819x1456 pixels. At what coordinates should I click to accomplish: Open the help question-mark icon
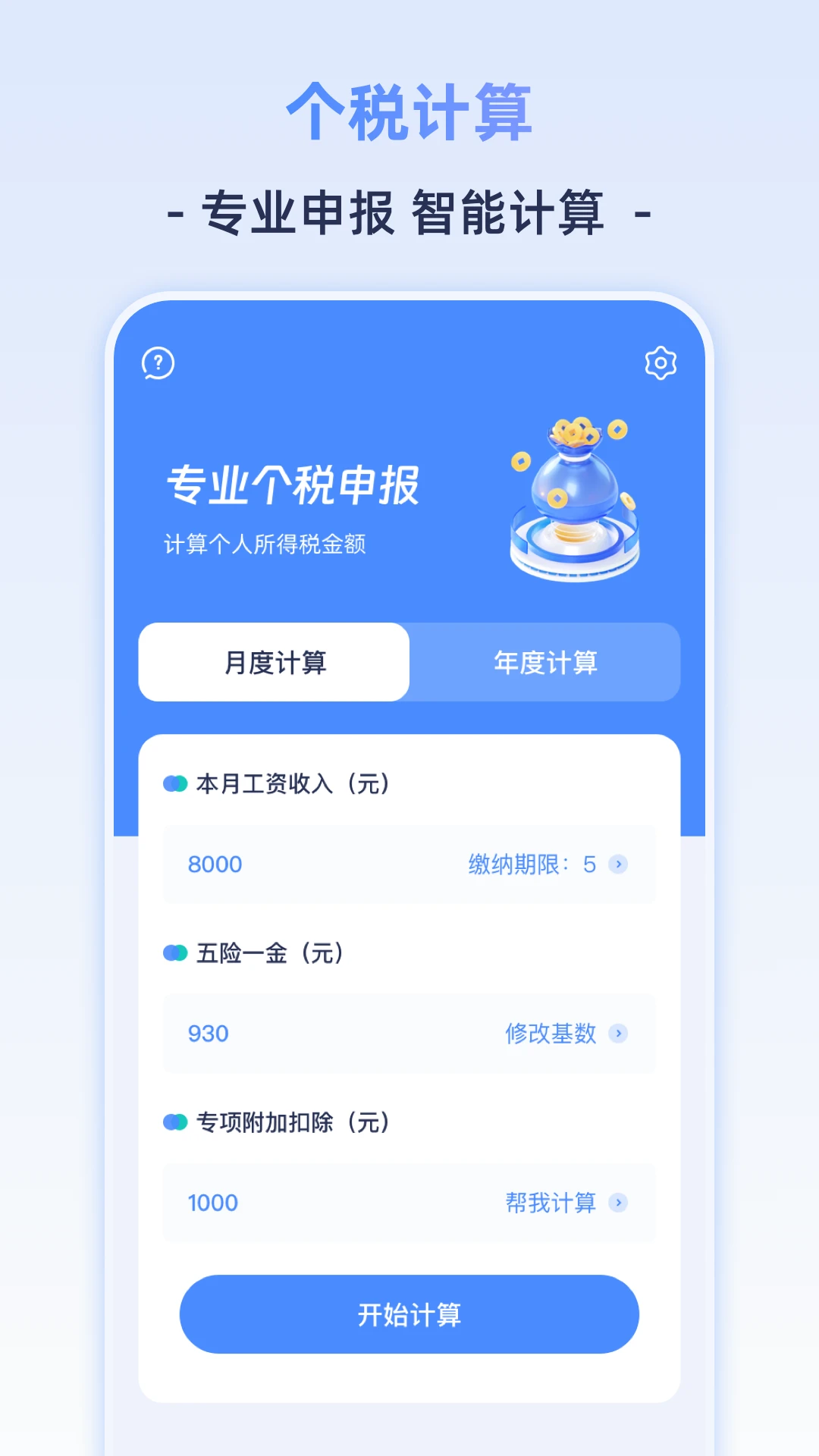coord(157,362)
